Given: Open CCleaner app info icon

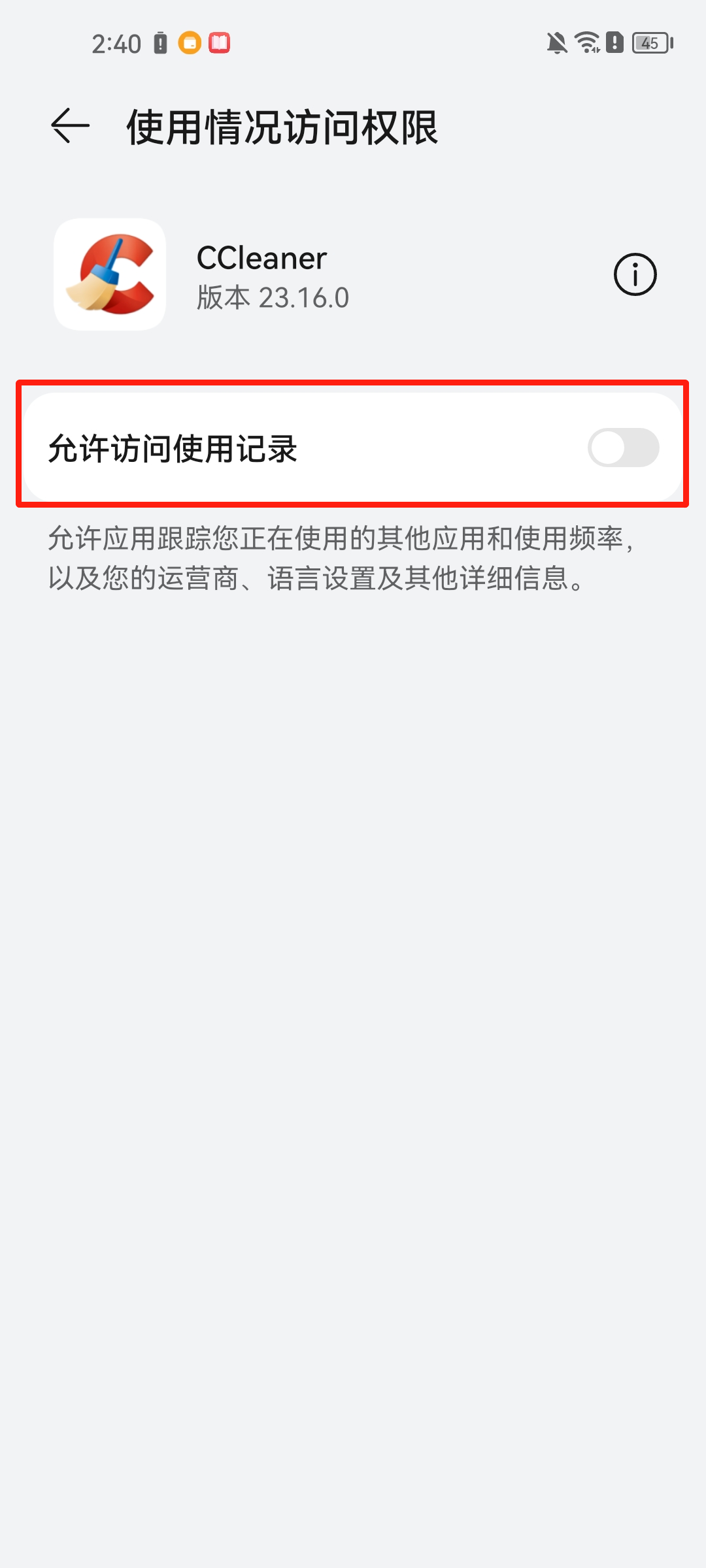Looking at the screenshot, I should coord(635,274).
